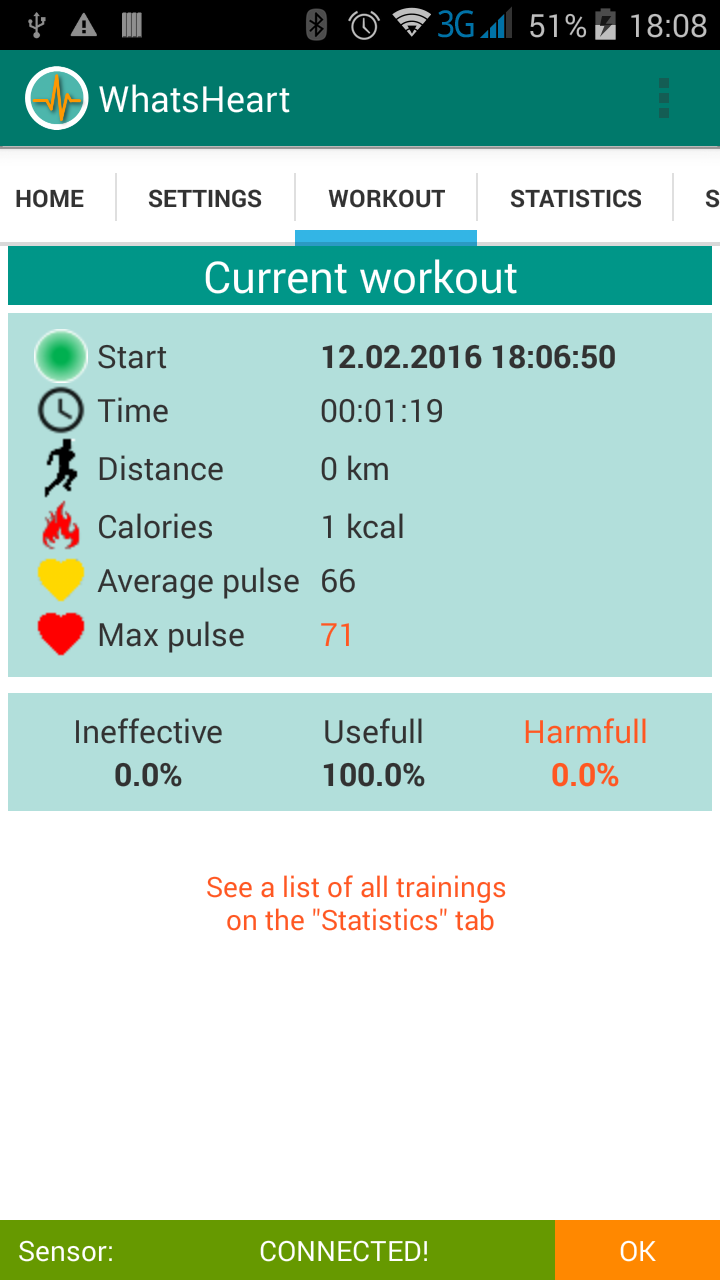Open the Statistics tab
The width and height of the screenshot is (720, 1280).
(x=576, y=198)
